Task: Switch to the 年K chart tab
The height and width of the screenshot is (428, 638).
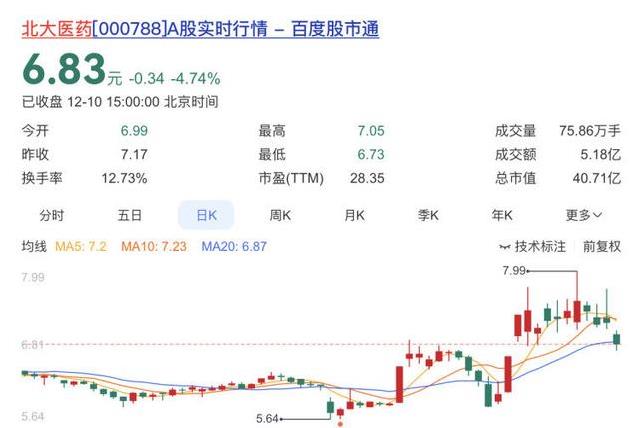Action: tap(502, 215)
